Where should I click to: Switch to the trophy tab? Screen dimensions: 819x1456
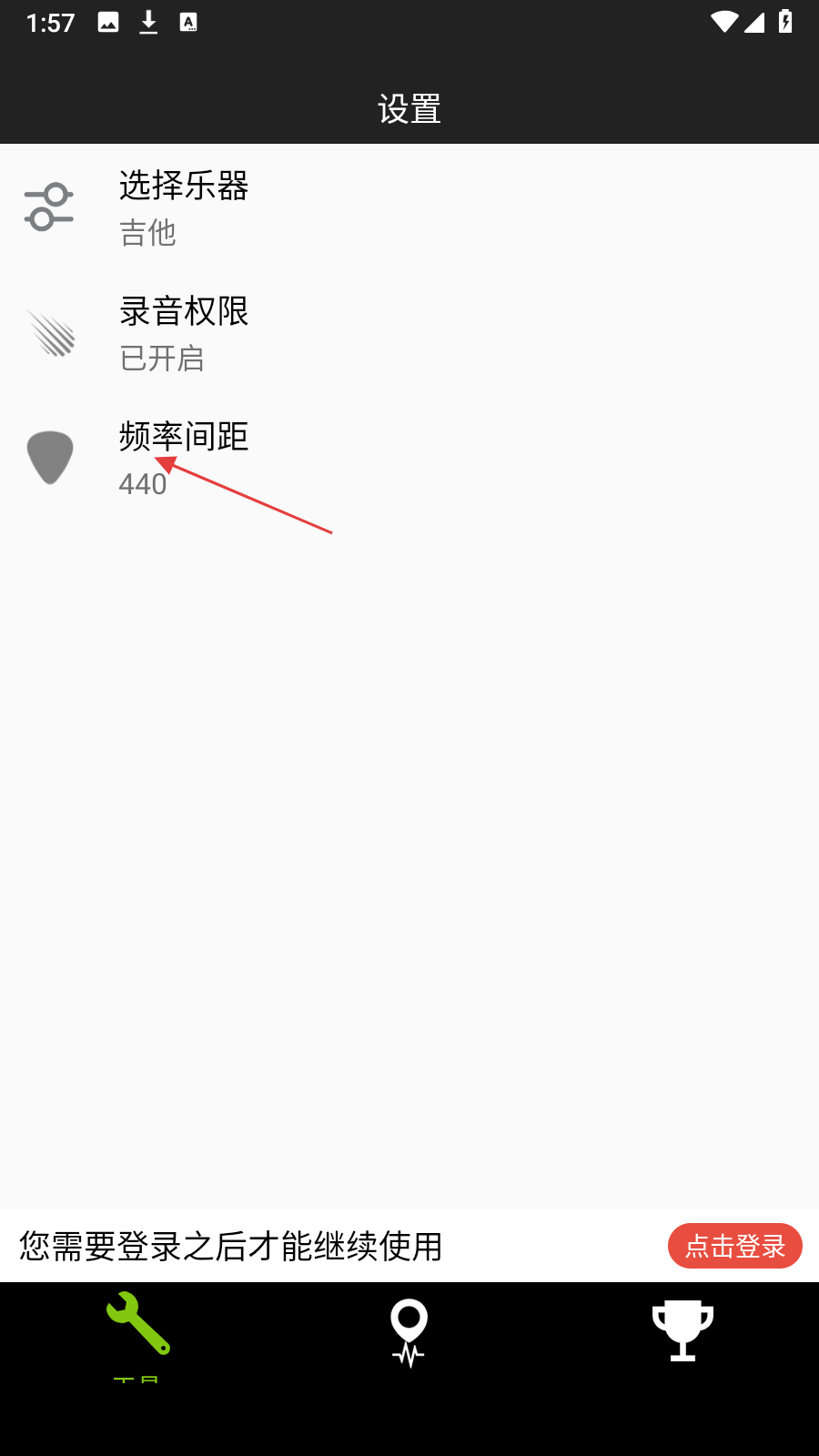click(682, 1330)
